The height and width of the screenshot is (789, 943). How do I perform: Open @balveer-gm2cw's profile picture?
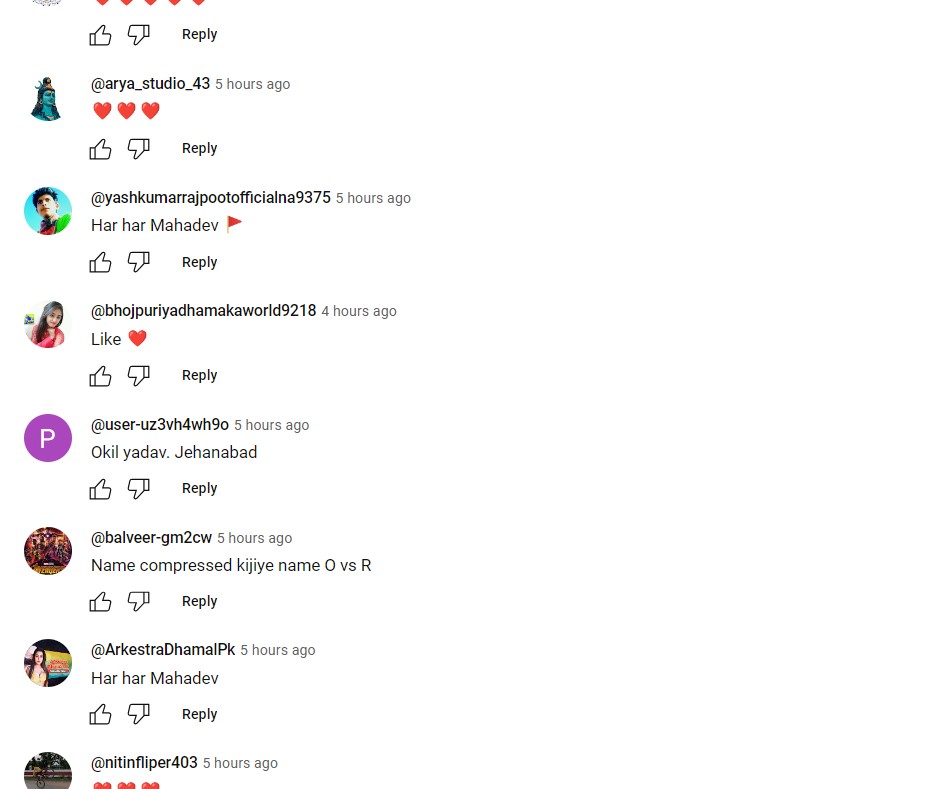click(x=48, y=551)
